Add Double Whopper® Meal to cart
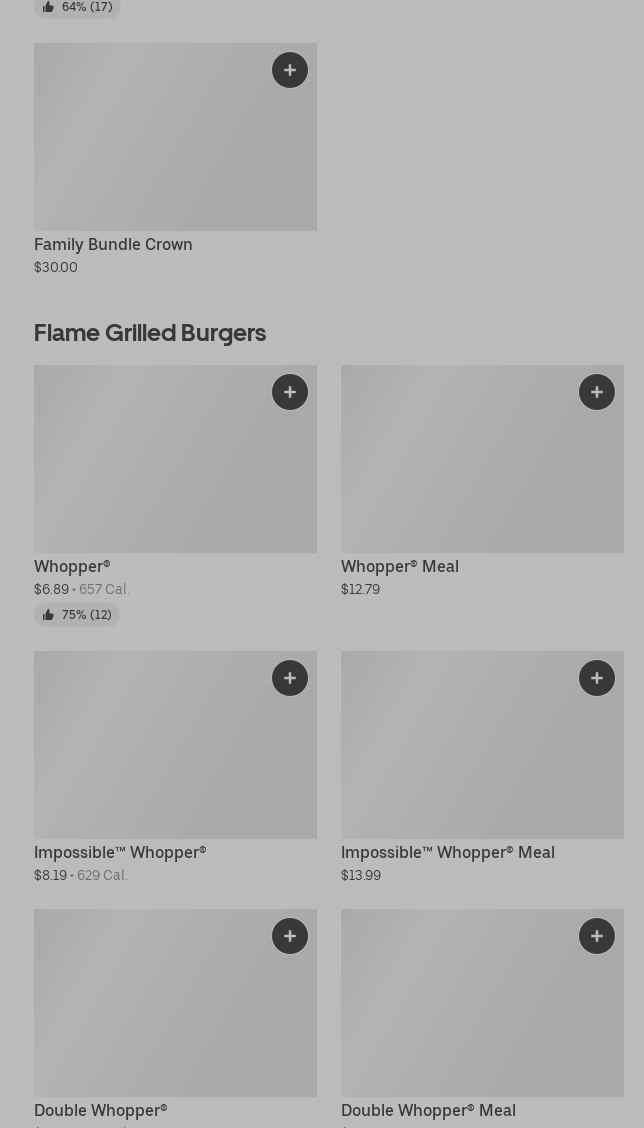The height and width of the screenshot is (1128, 644). point(597,936)
